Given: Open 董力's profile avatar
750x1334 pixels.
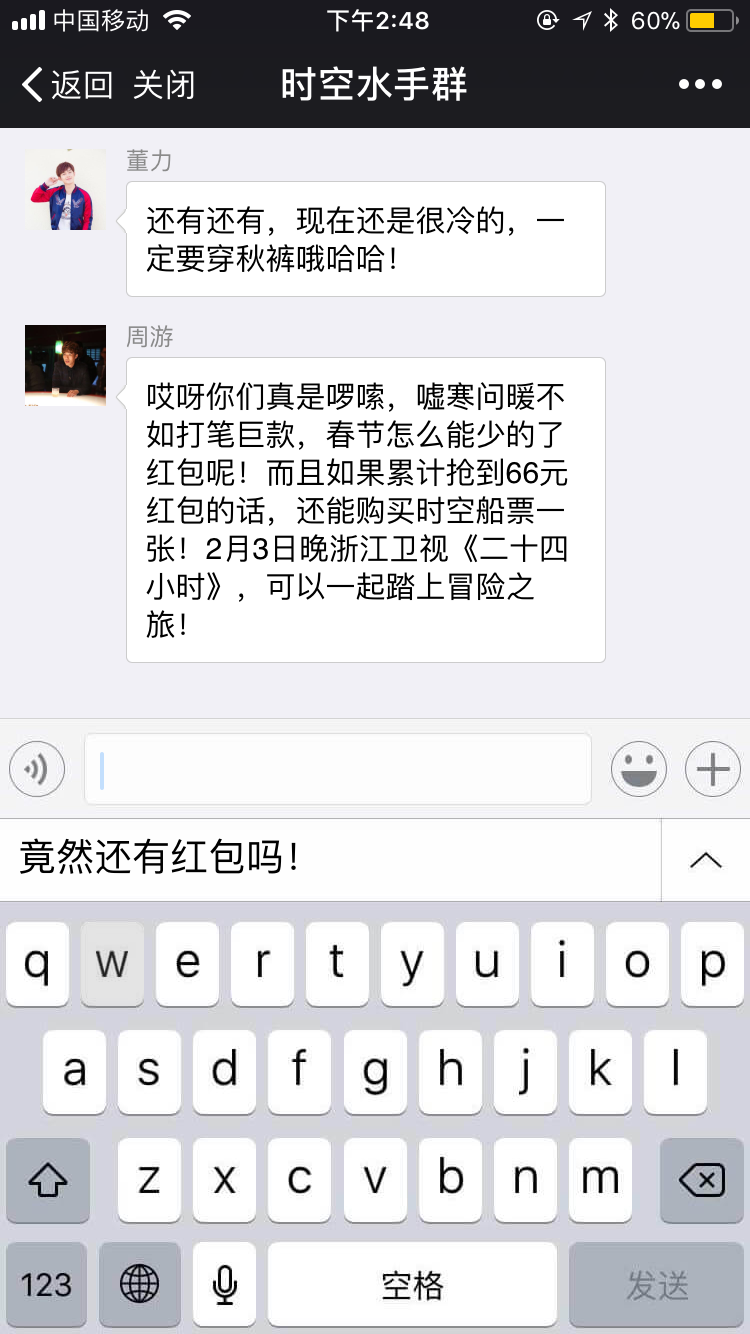Looking at the screenshot, I should [x=65, y=190].
